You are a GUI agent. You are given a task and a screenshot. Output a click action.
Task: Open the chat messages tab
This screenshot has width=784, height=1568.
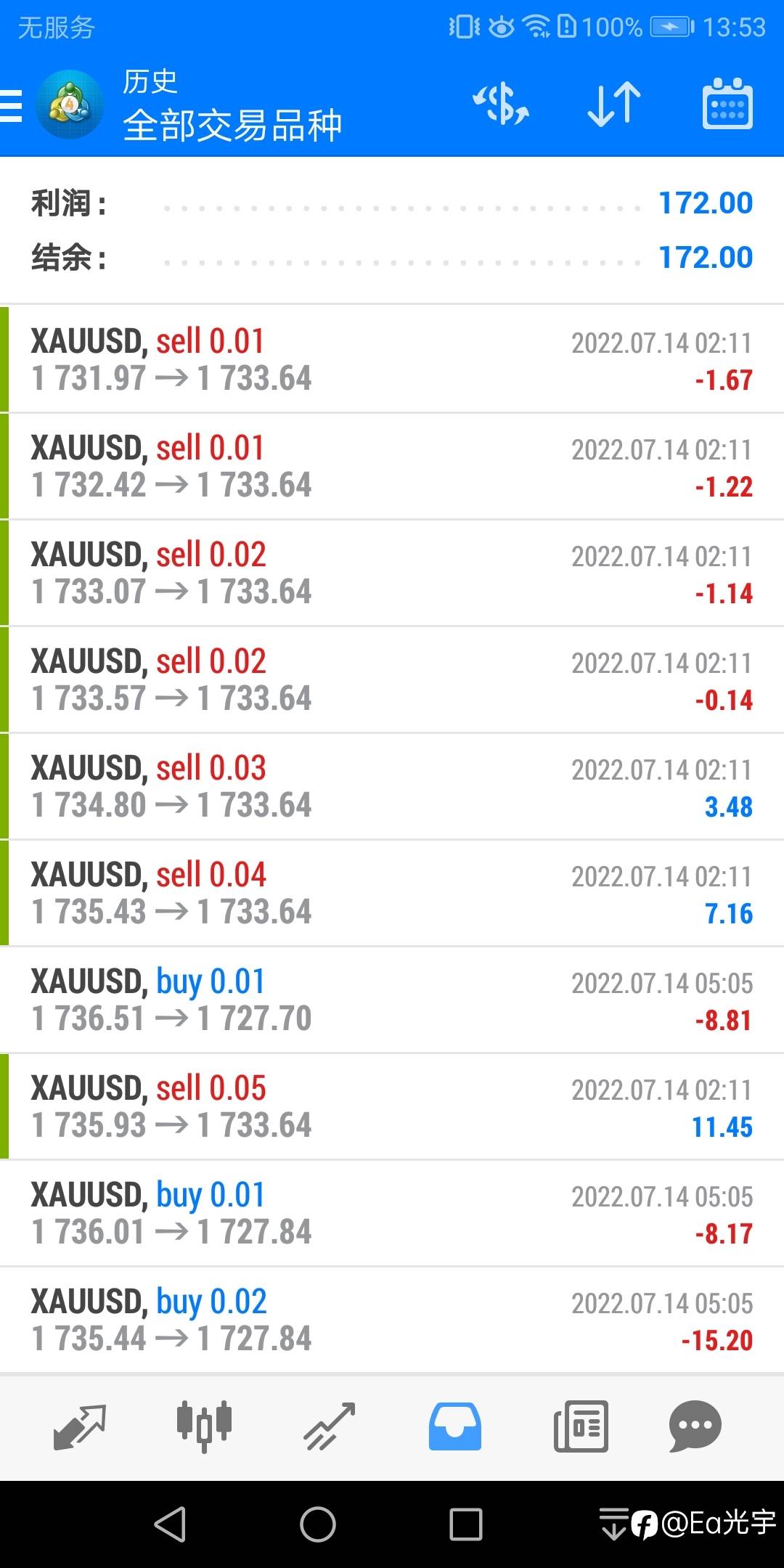pyautogui.click(x=695, y=1426)
